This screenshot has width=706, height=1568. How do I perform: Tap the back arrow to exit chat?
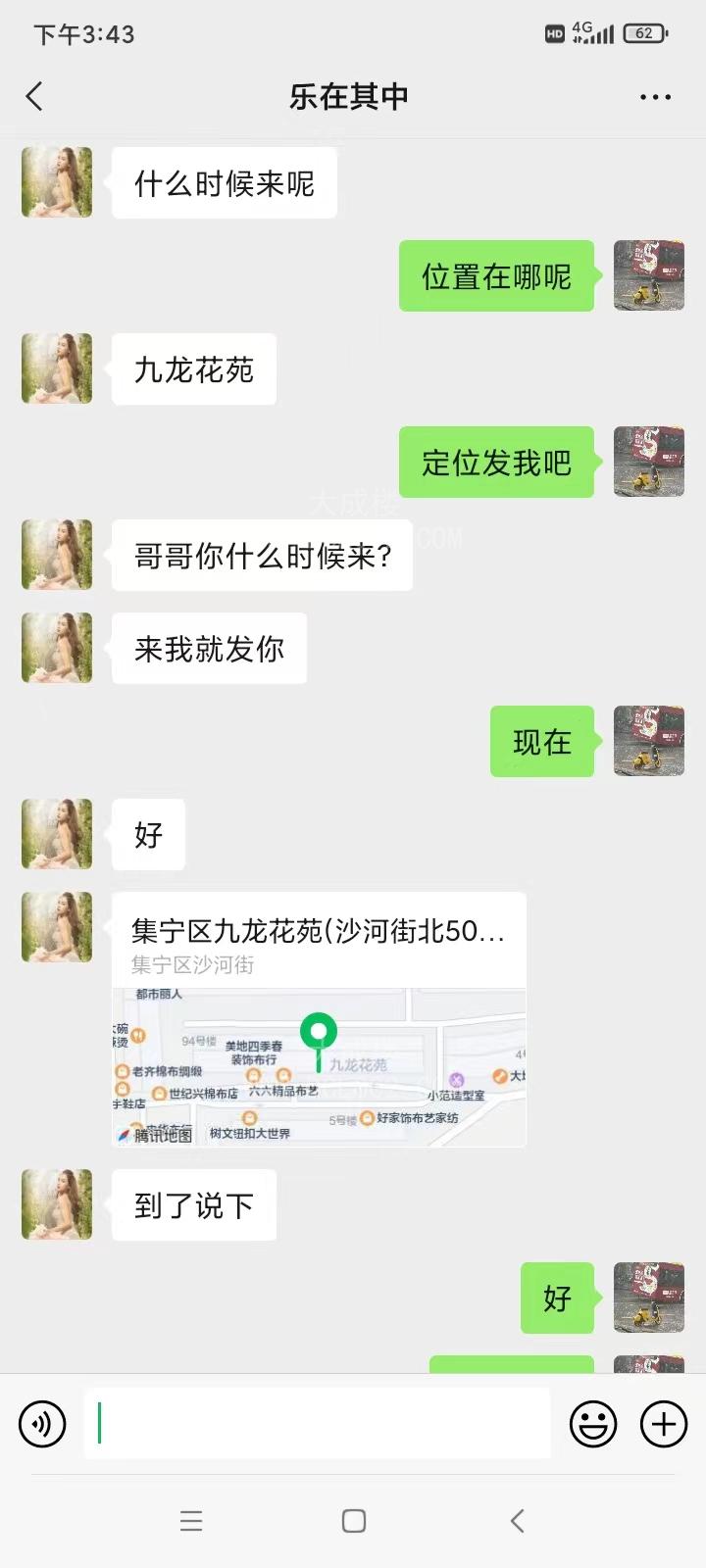(x=34, y=96)
